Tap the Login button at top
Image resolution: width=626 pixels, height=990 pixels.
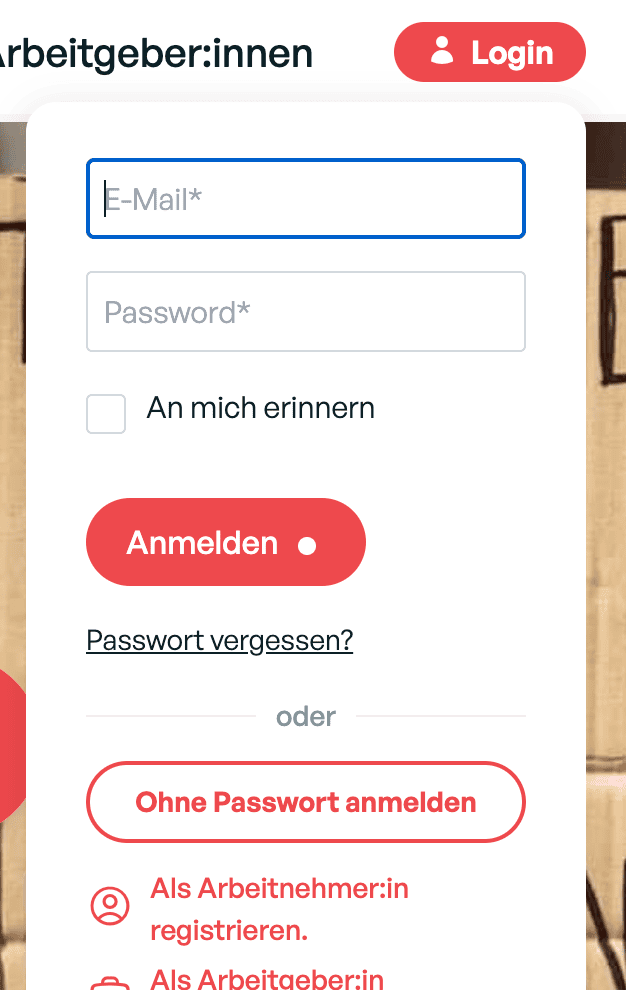pos(490,52)
